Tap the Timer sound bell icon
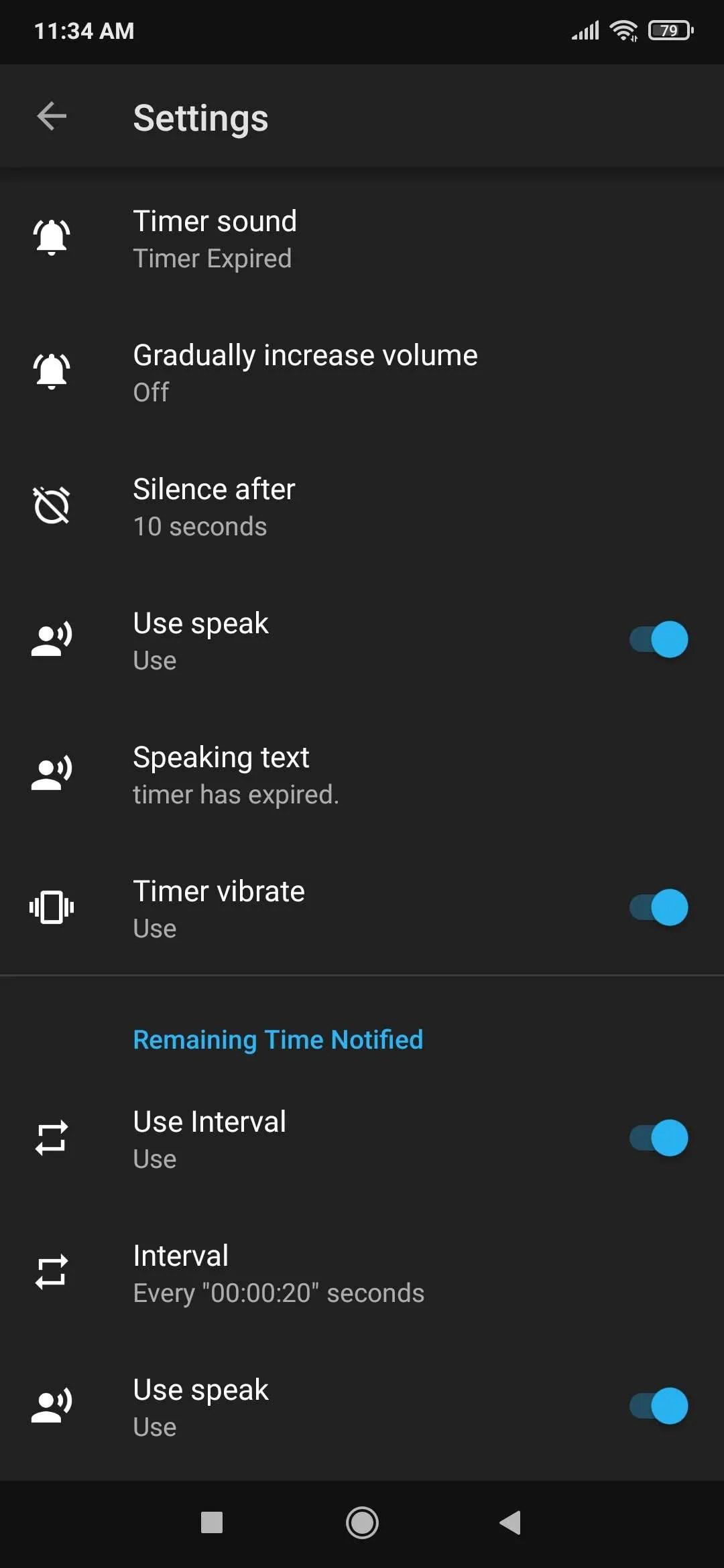This screenshot has height=1568, width=724. 52,236
